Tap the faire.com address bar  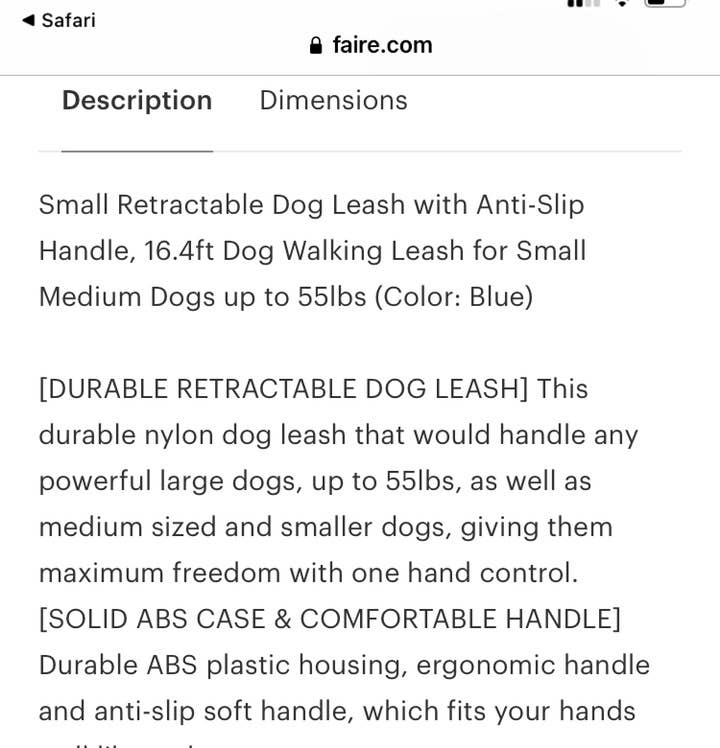point(371,45)
